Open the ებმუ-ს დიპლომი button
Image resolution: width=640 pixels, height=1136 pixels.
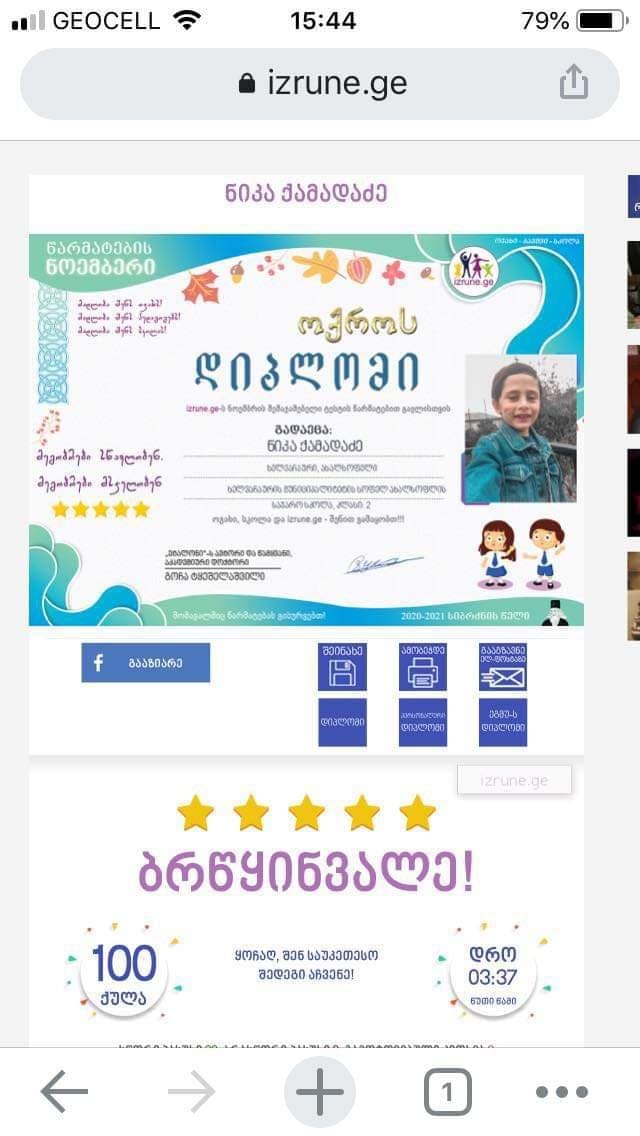pyautogui.click(x=503, y=722)
